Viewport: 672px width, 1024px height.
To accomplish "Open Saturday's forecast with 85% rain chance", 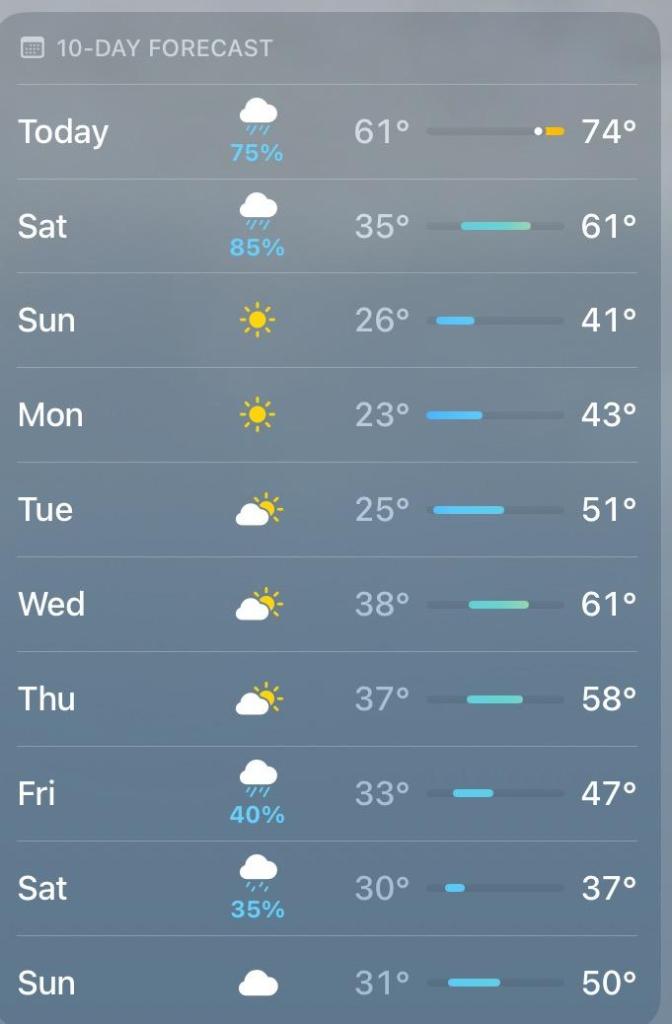I will [x=328, y=226].
